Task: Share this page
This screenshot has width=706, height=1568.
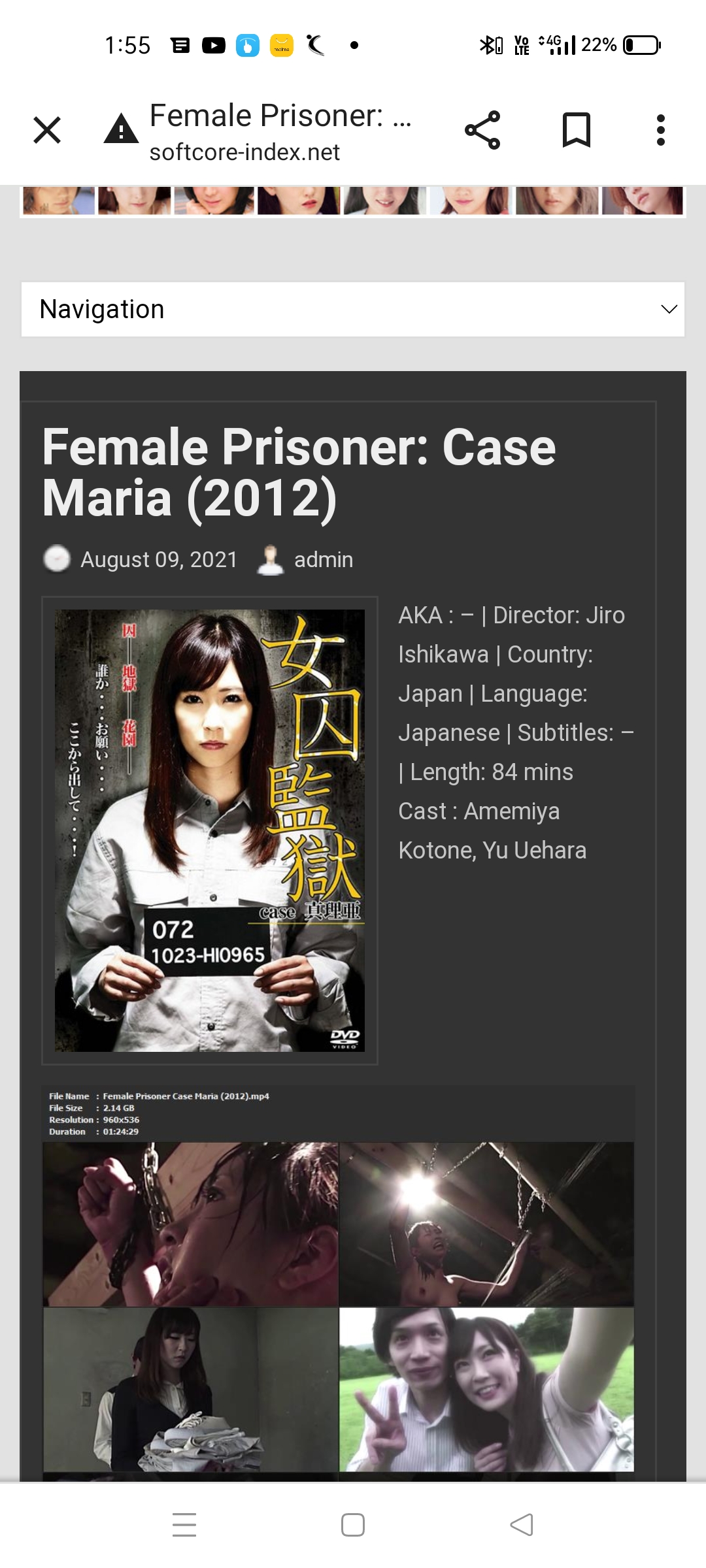Action: coord(482,130)
